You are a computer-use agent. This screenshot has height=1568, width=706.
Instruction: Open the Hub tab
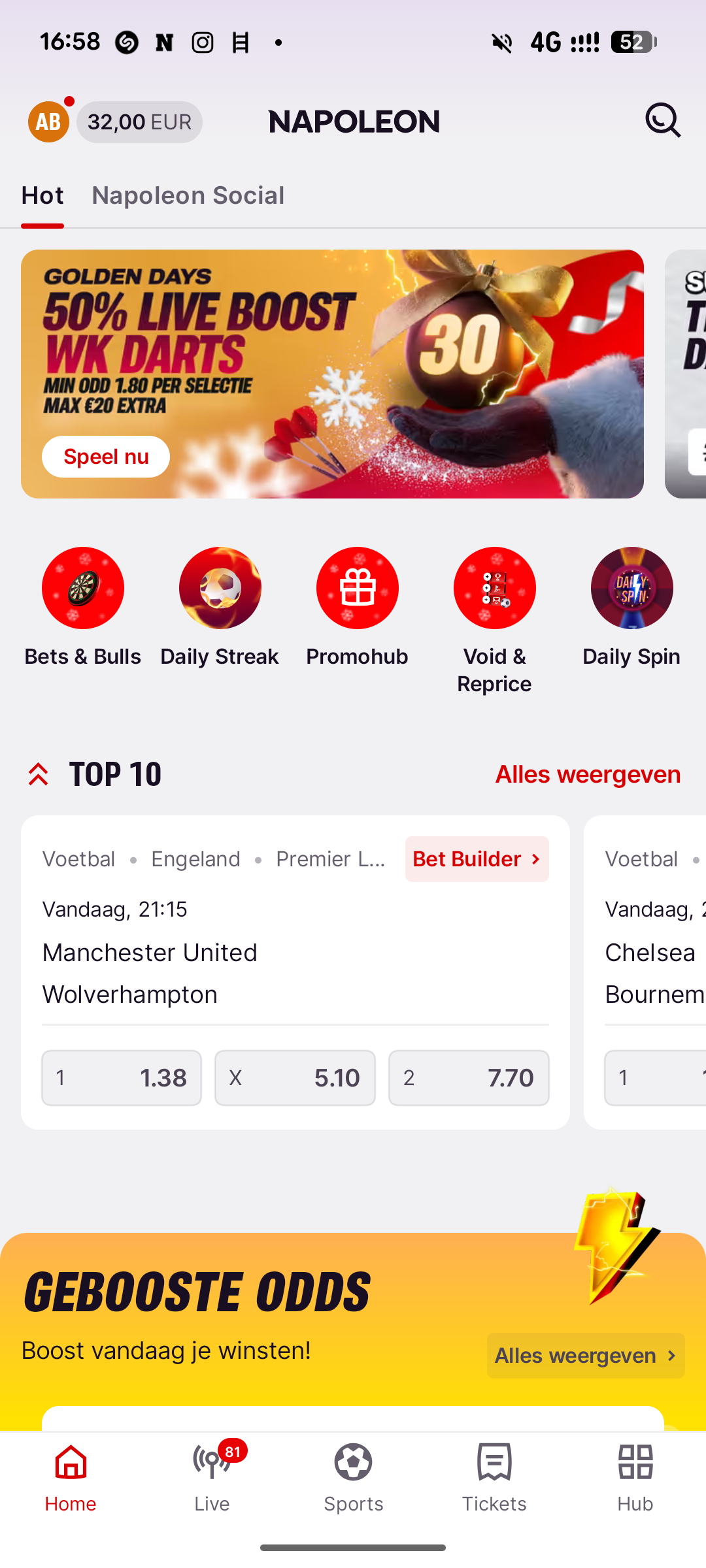pyautogui.click(x=635, y=1478)
